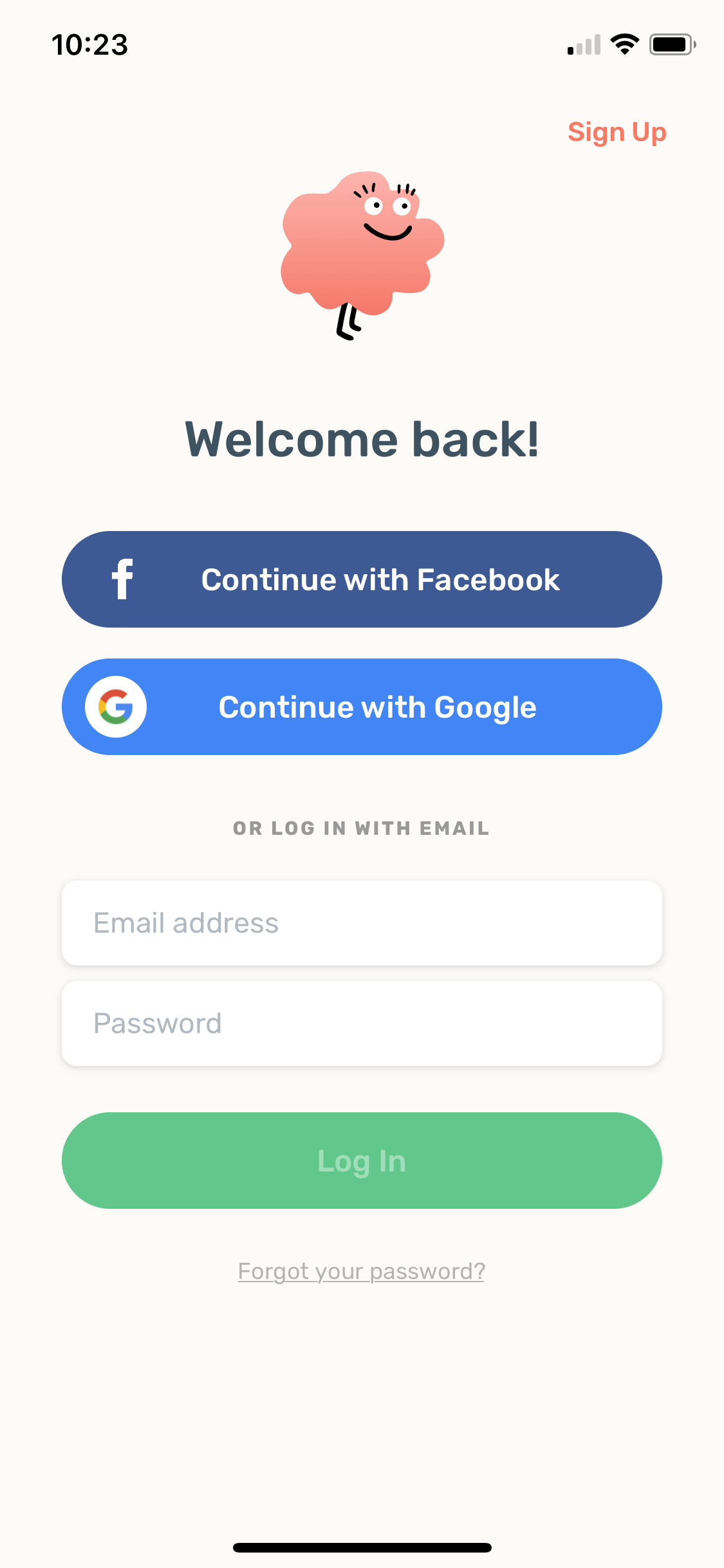Choose Continue with Google
The height and width of the screenshot is (1568, 724).
(362, 707)
